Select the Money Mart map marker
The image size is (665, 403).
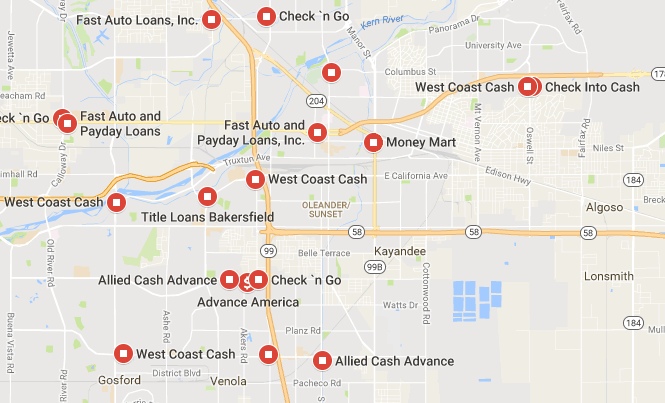pyautogui.click(x=373, y=142)
